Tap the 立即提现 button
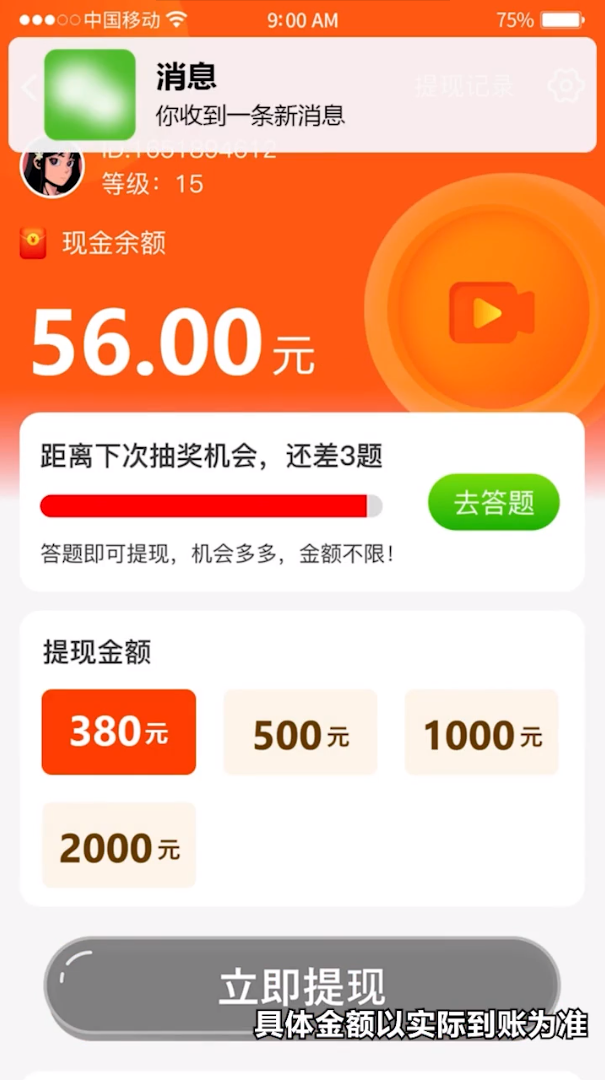The image size is (605, 1080). tap(301, 986)
